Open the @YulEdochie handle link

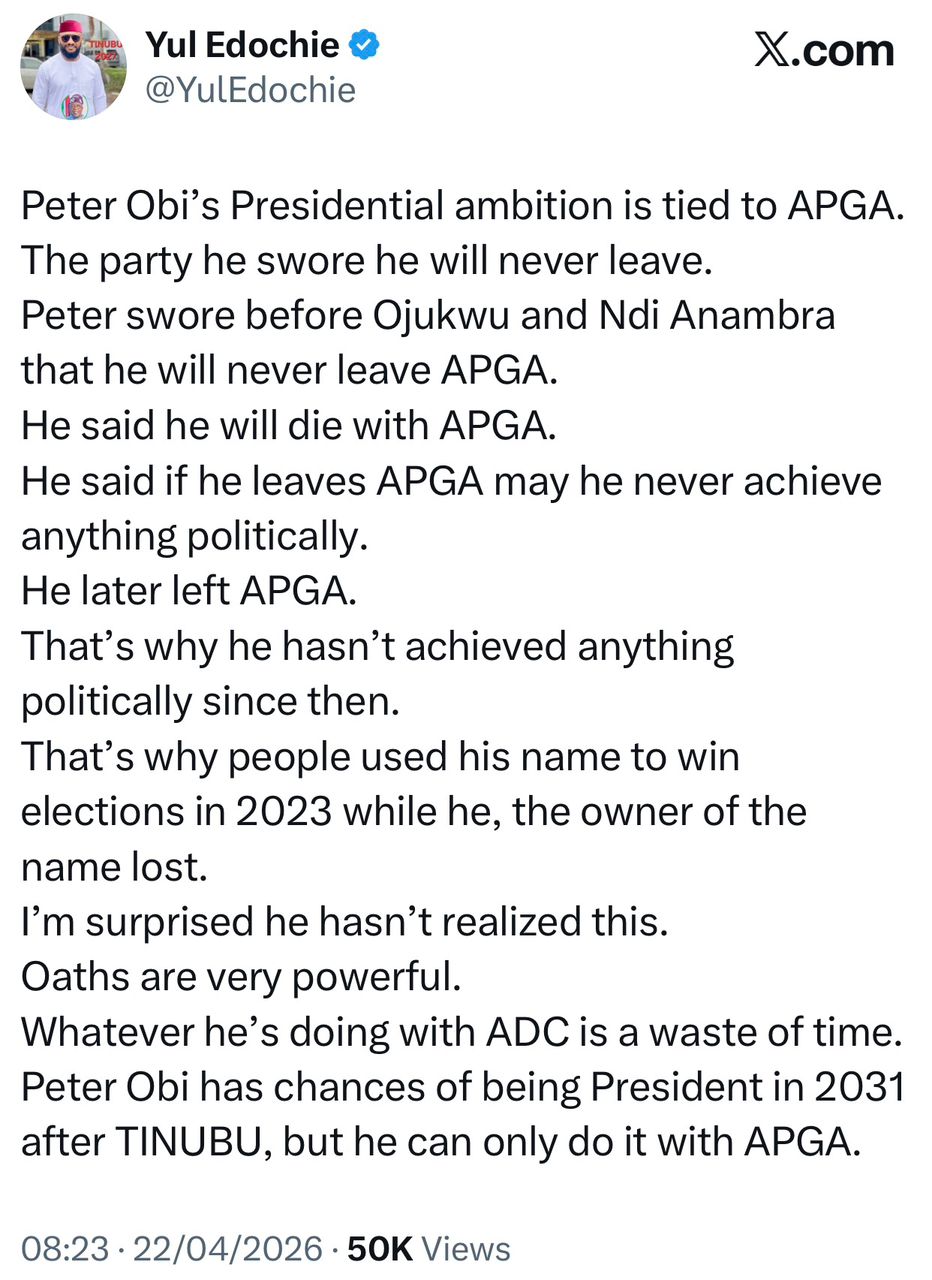click(x=251, y=90)
